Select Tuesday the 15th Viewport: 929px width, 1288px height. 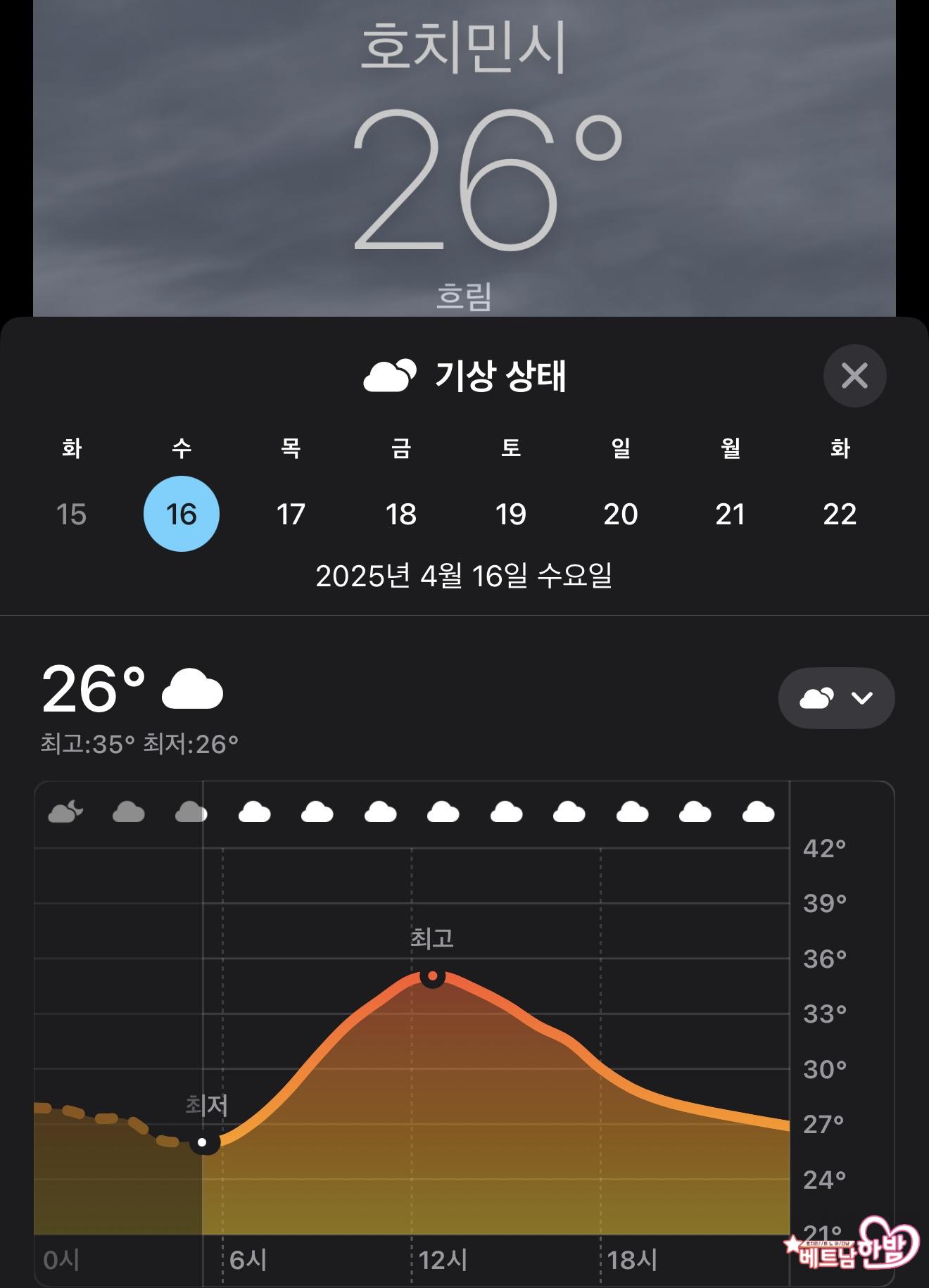72,514
